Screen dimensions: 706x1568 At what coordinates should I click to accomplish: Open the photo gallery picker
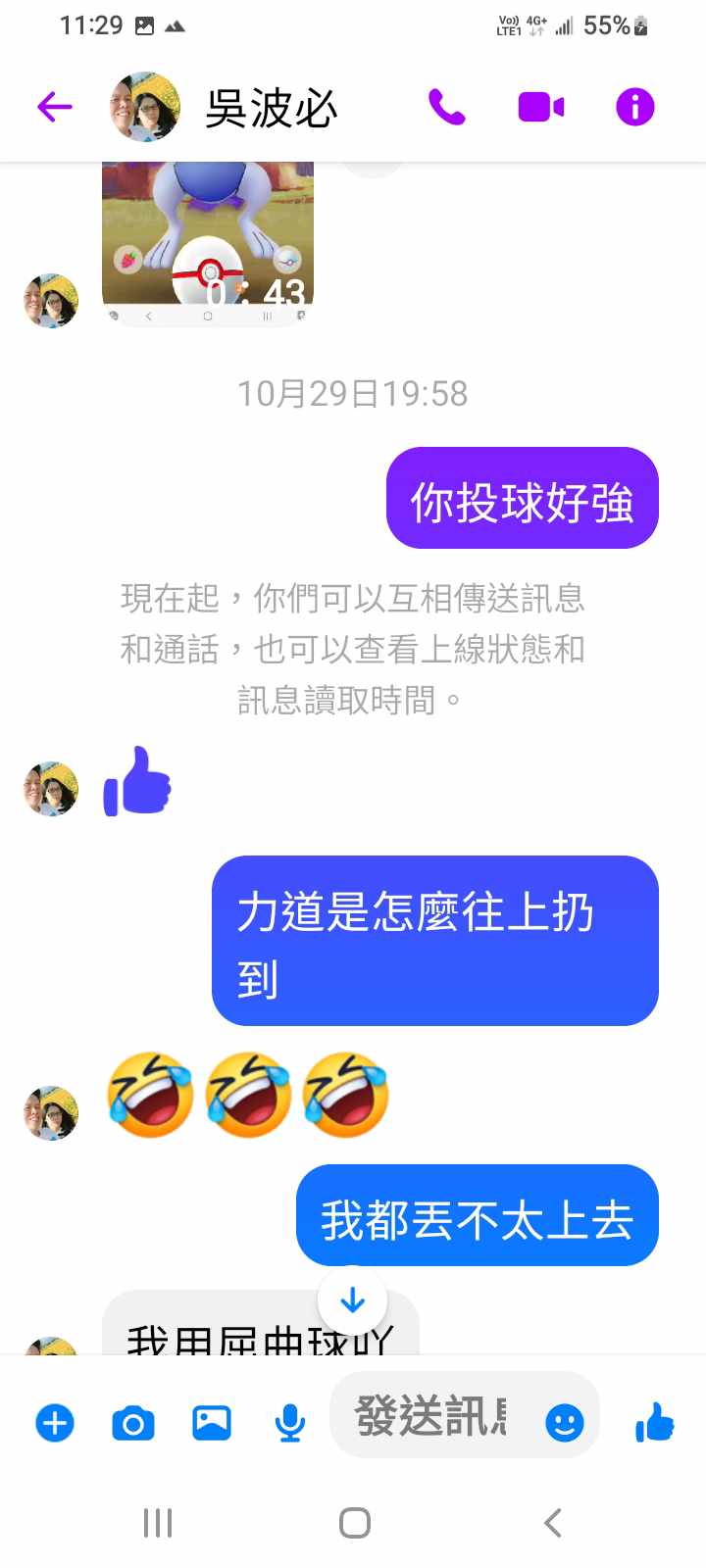(x=212, y=1422)
